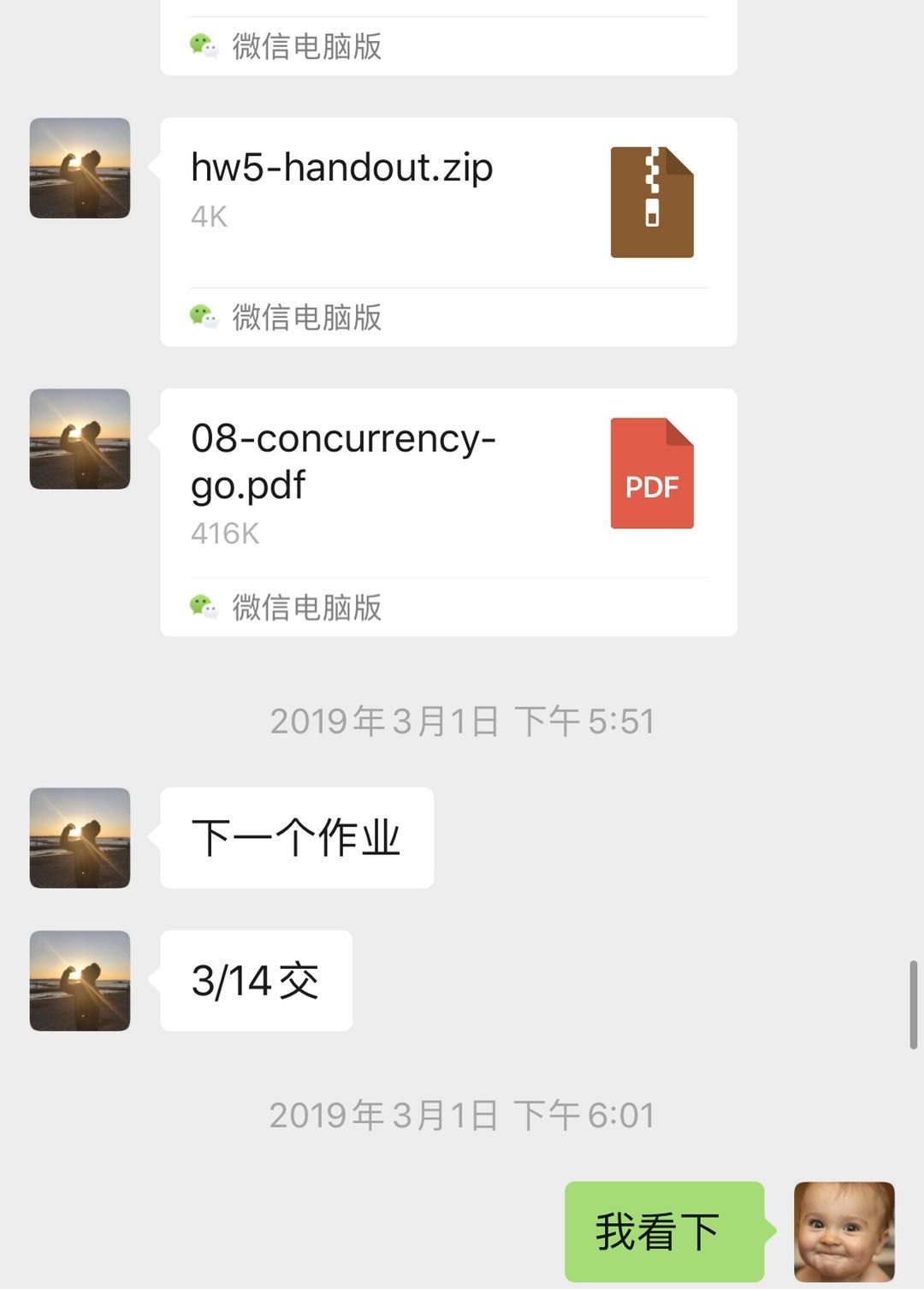Tap the sender avatar beside 3/14交
This screenshot has width=924, height=1289.
pos(80,981)
